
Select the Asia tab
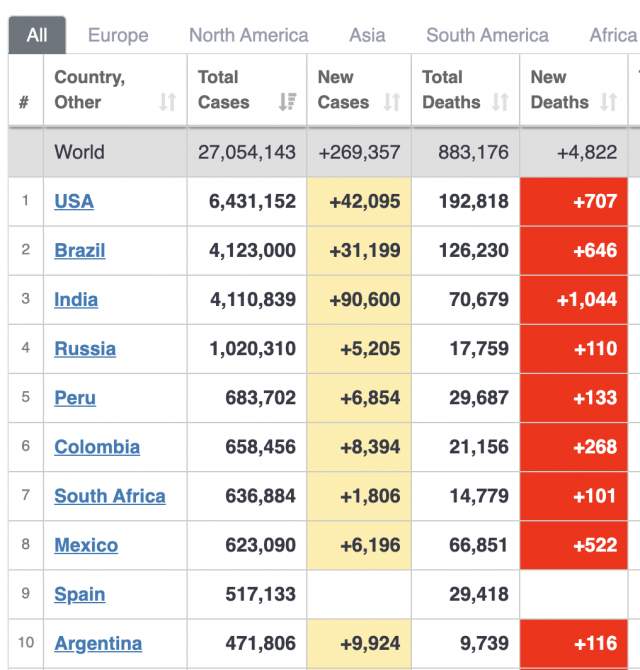pyautogui.click(x=367, y=35)
